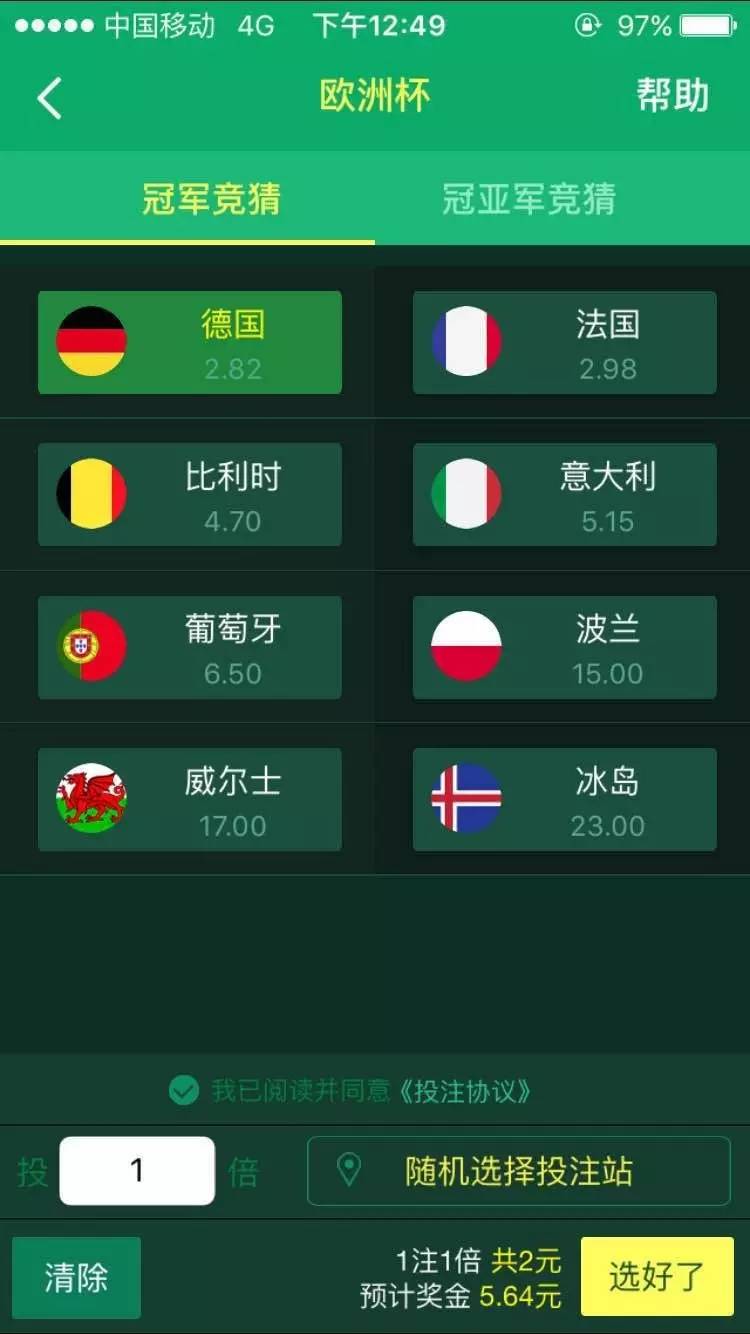Click the 帮助 help button

click(672, 97)
